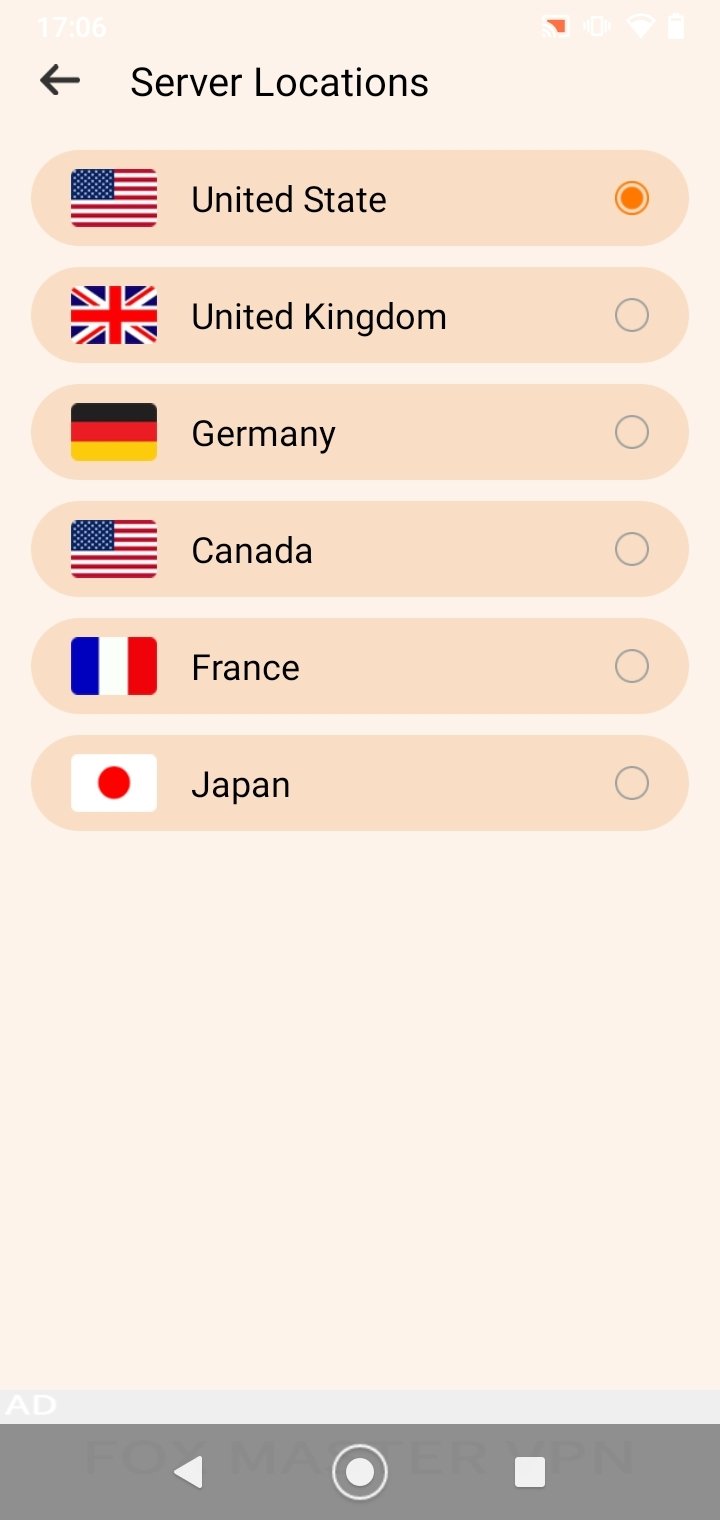
Task: Choose United Kingdom server location
Action: (360, 315)
